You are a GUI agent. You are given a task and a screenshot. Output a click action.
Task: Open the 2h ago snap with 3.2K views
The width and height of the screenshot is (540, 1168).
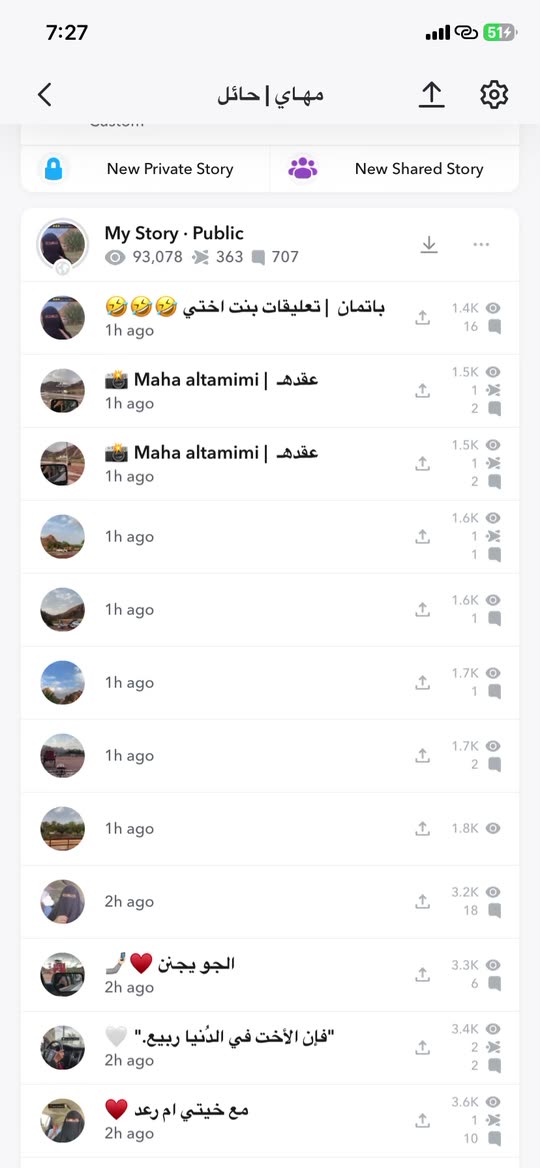coord(270,902)
